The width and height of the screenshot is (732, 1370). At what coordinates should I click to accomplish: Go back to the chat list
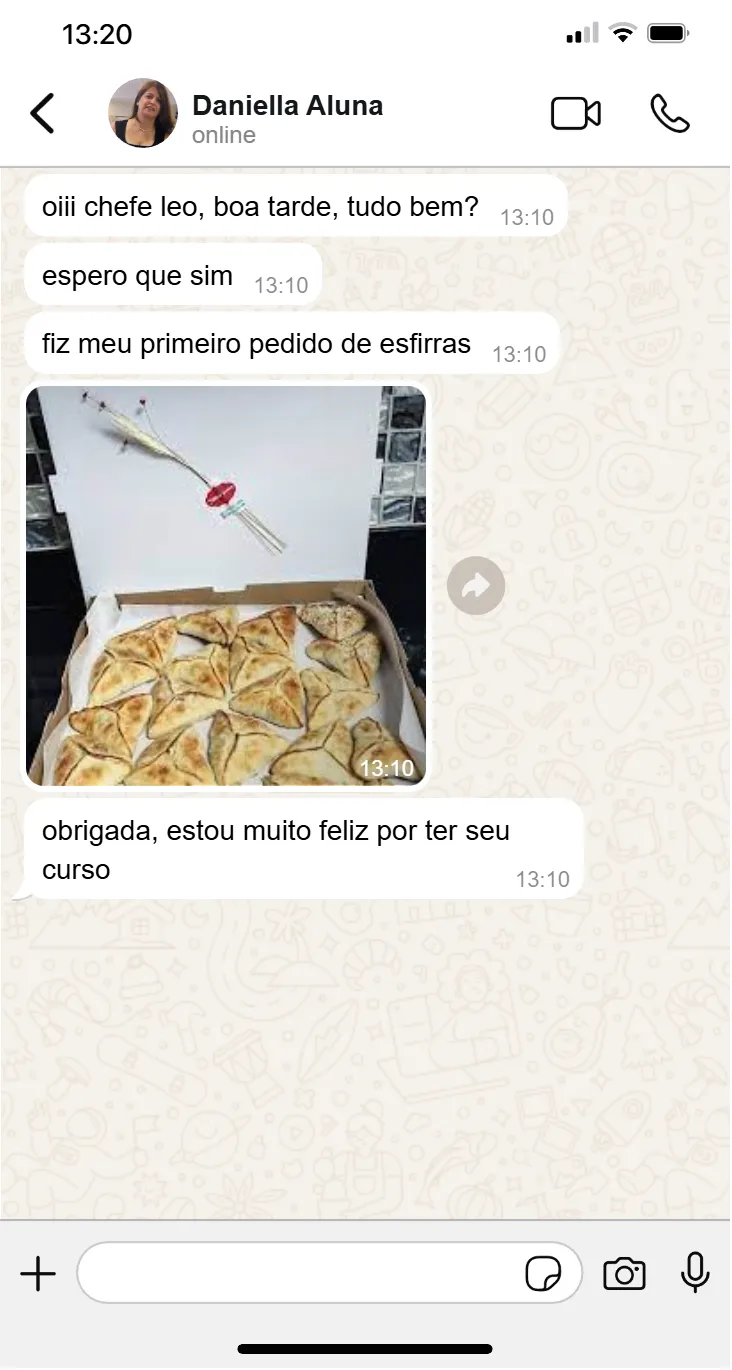tap(42, 114)
